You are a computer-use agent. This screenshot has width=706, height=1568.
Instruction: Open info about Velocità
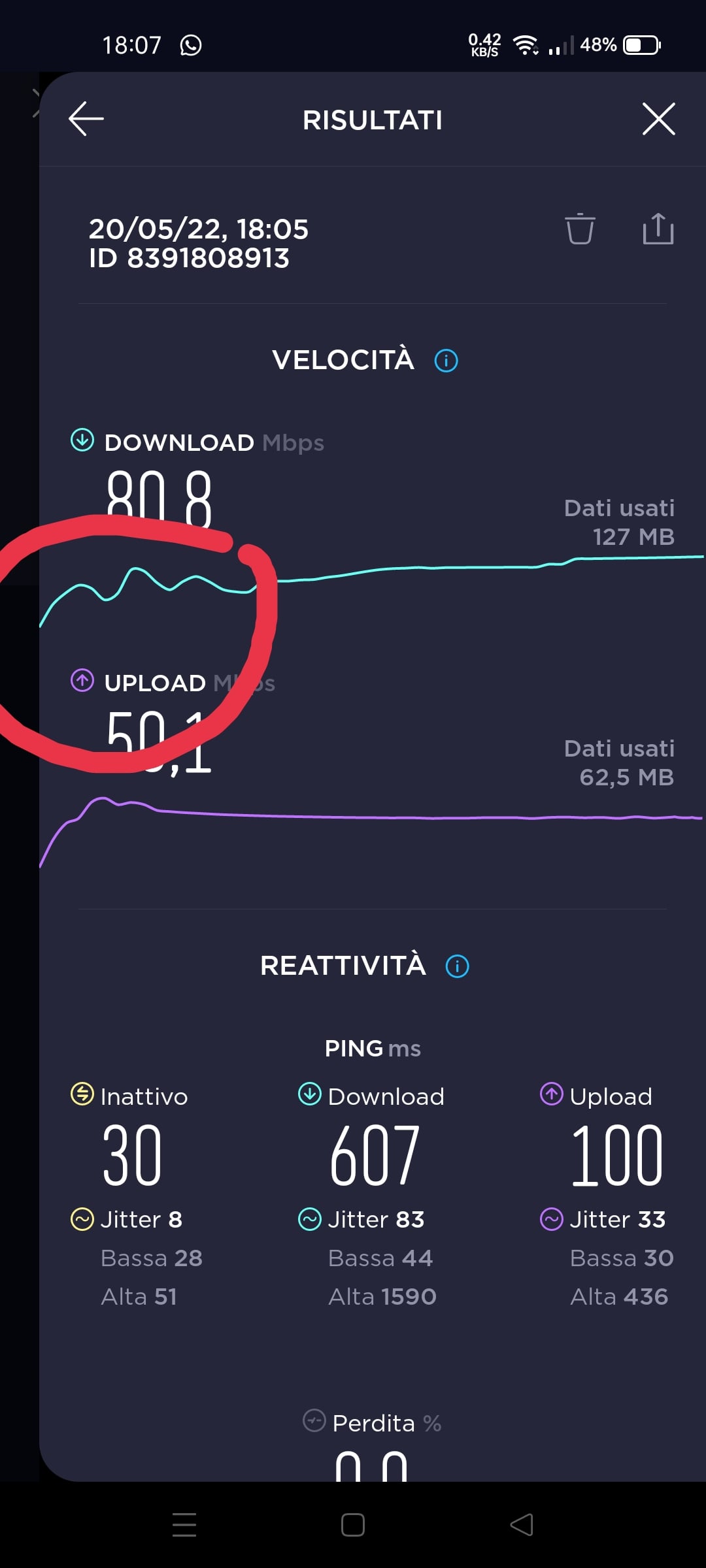446,360
